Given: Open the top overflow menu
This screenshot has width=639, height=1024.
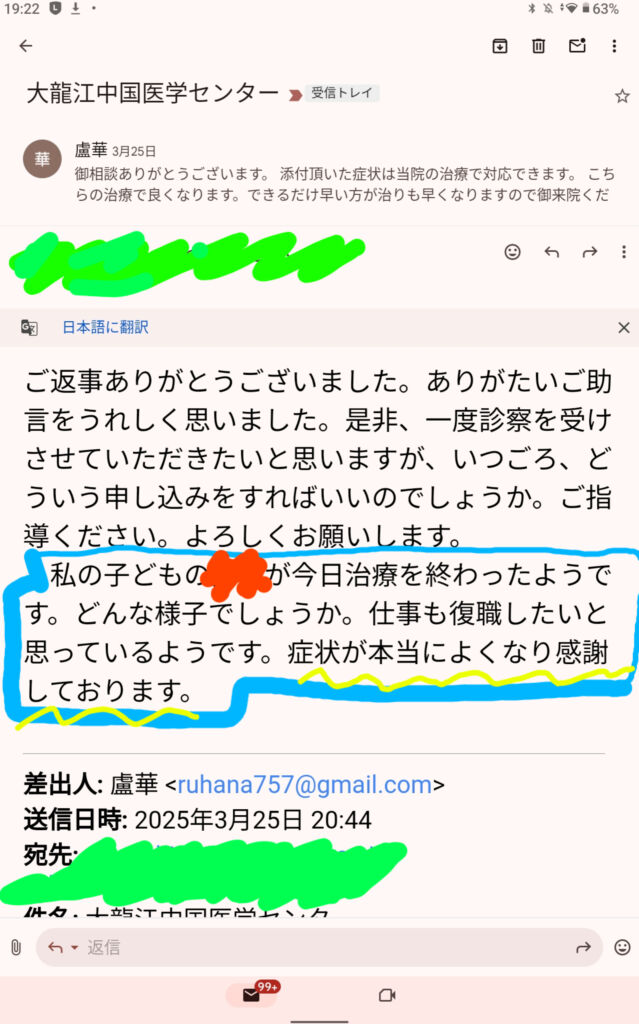Looking at the screenshot, I should (614, 46).
